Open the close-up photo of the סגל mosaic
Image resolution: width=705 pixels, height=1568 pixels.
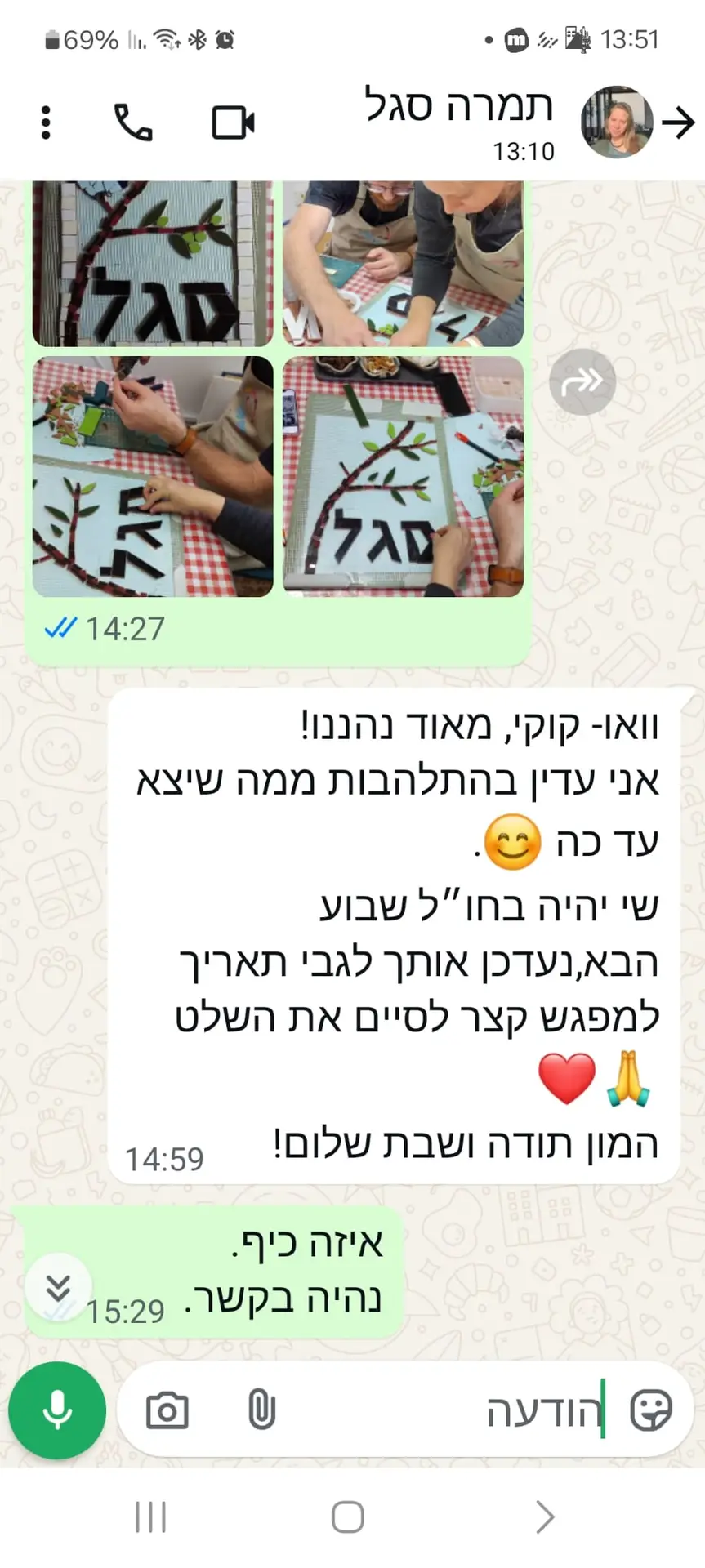(153, 264)
